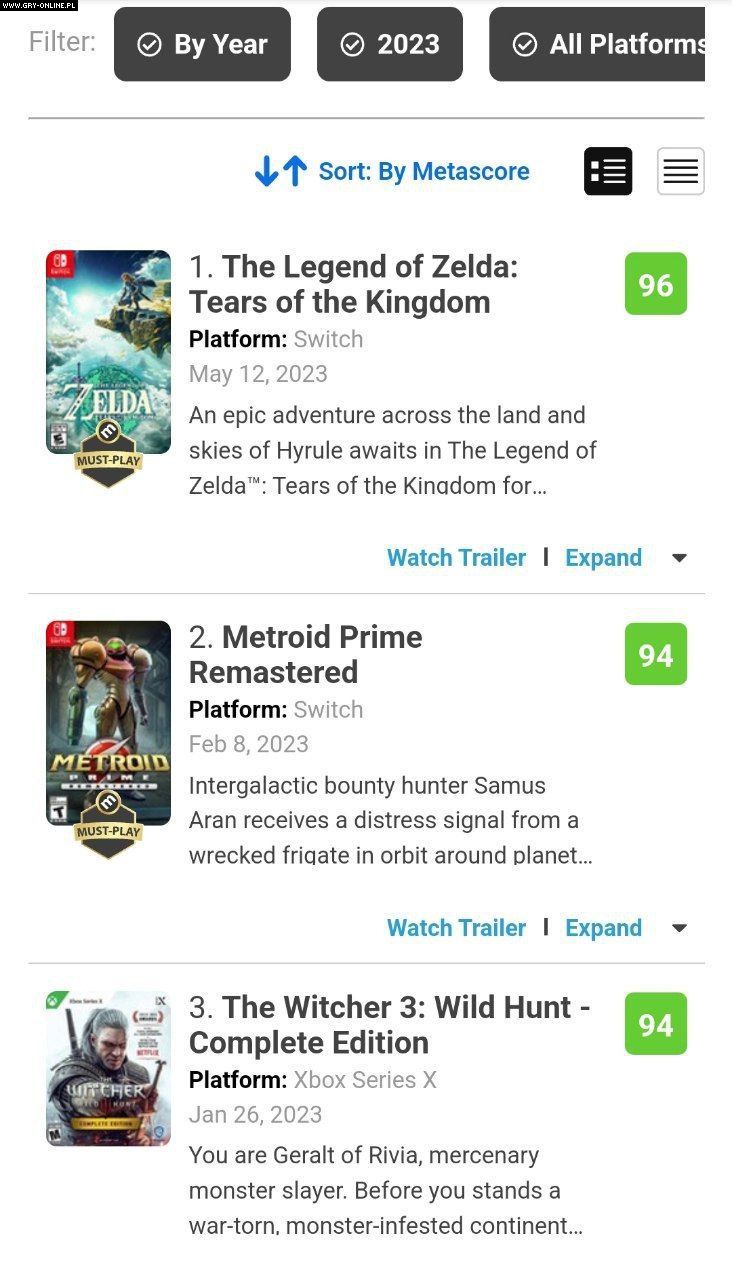Open The Witcher 3: Wild Hunt Complete Edition
The width and height of the screenshot is (732, 1280).
tap(388, 1024)
